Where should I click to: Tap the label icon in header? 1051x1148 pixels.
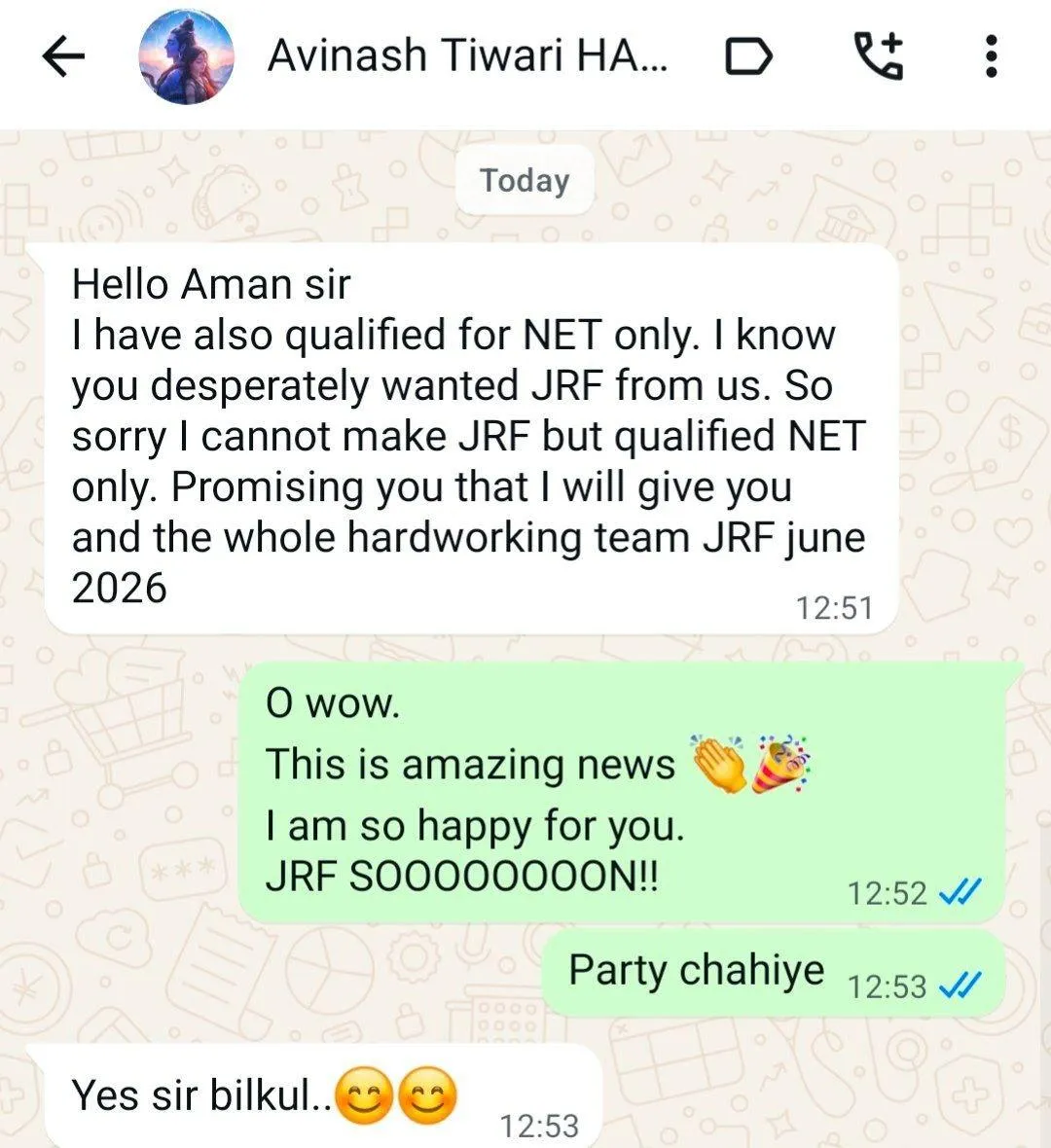748,57
